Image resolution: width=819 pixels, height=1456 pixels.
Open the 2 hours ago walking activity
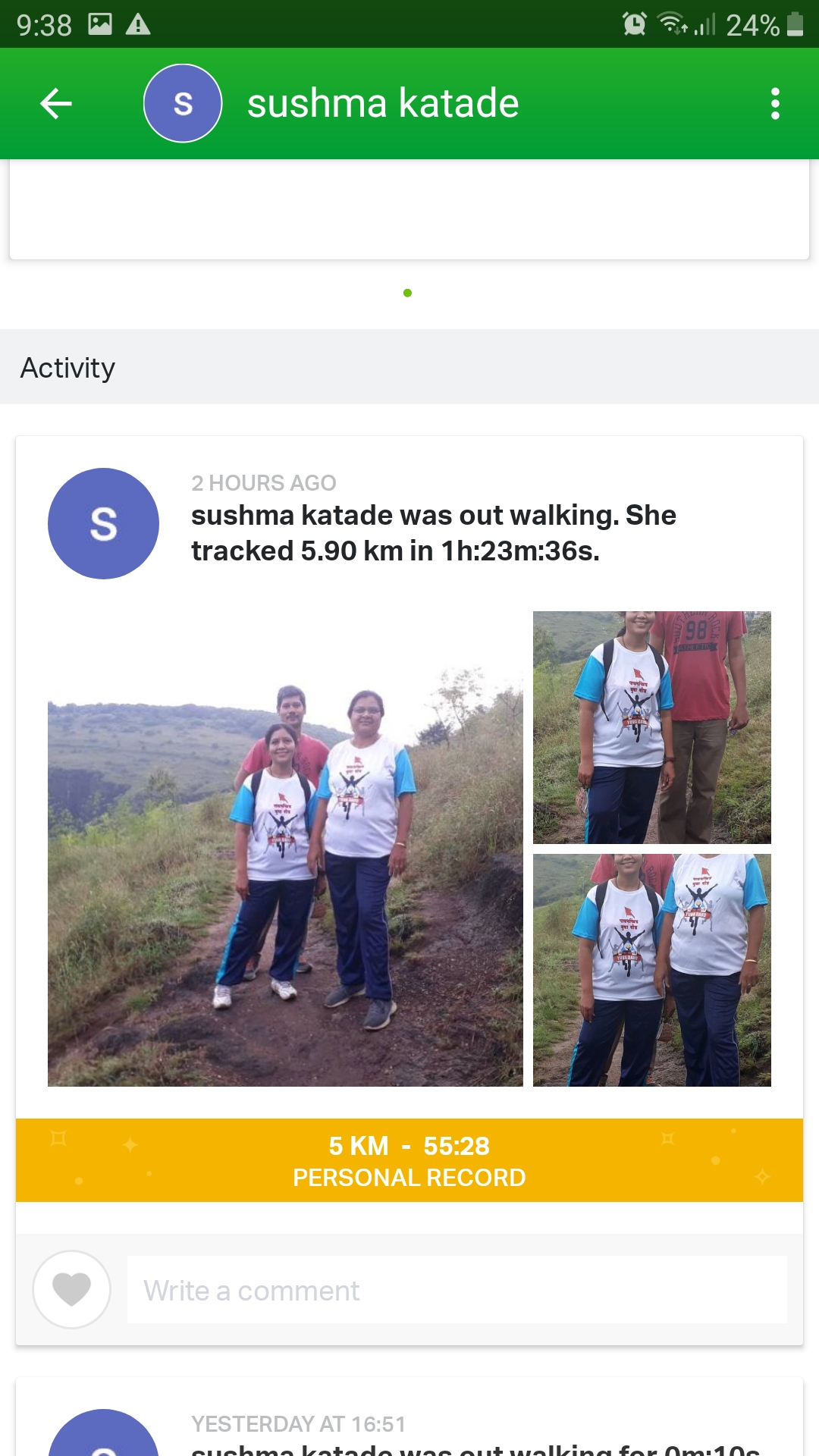coord(433,533)
